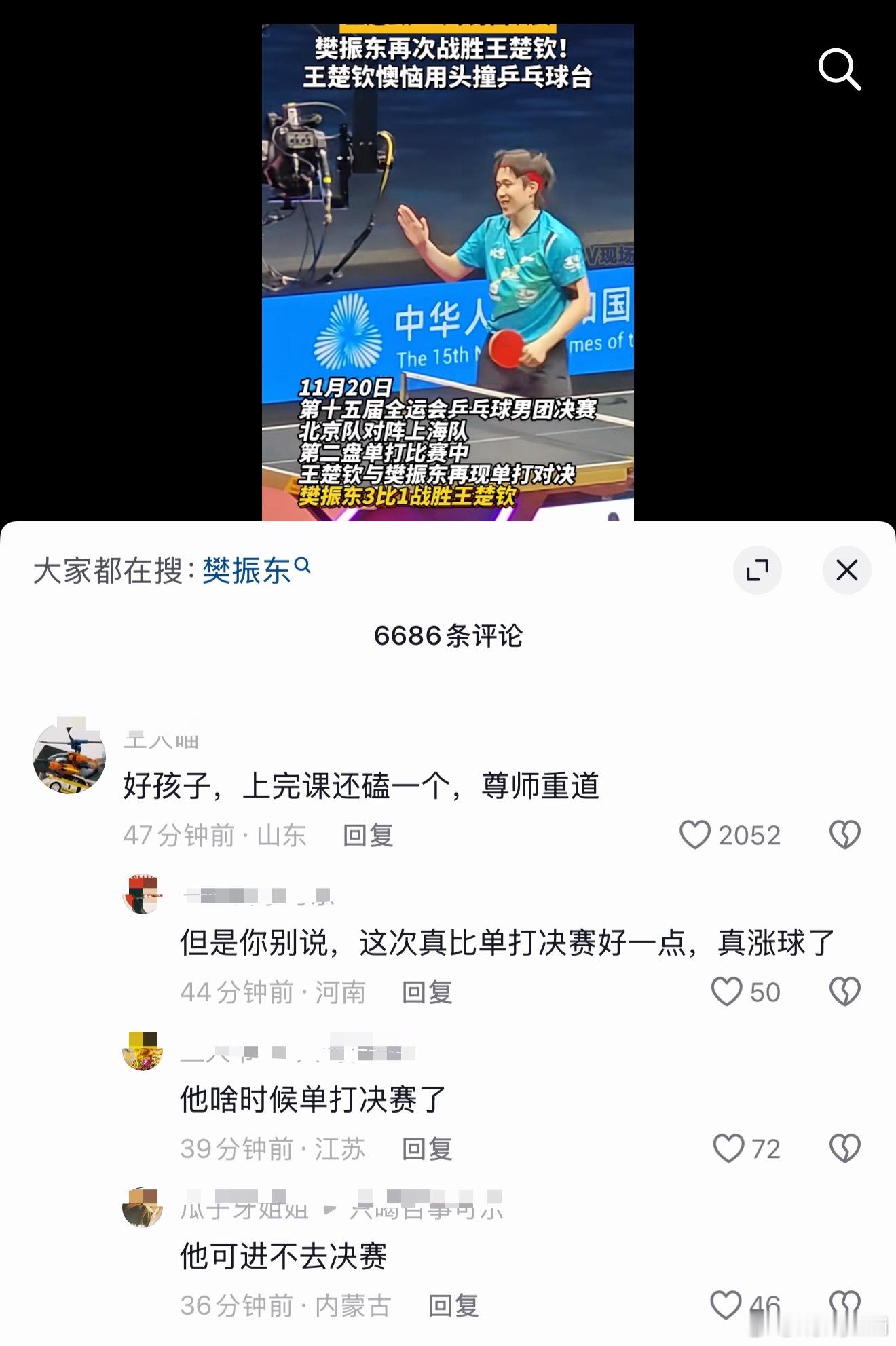
Task: Like the reply about 真涨球了
Action: [726, 992]
